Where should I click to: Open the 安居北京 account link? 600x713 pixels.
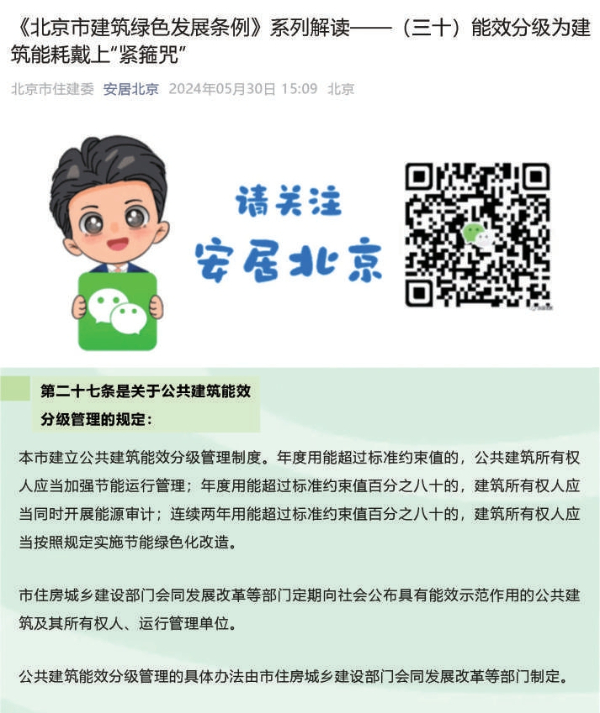coord(131,89)
